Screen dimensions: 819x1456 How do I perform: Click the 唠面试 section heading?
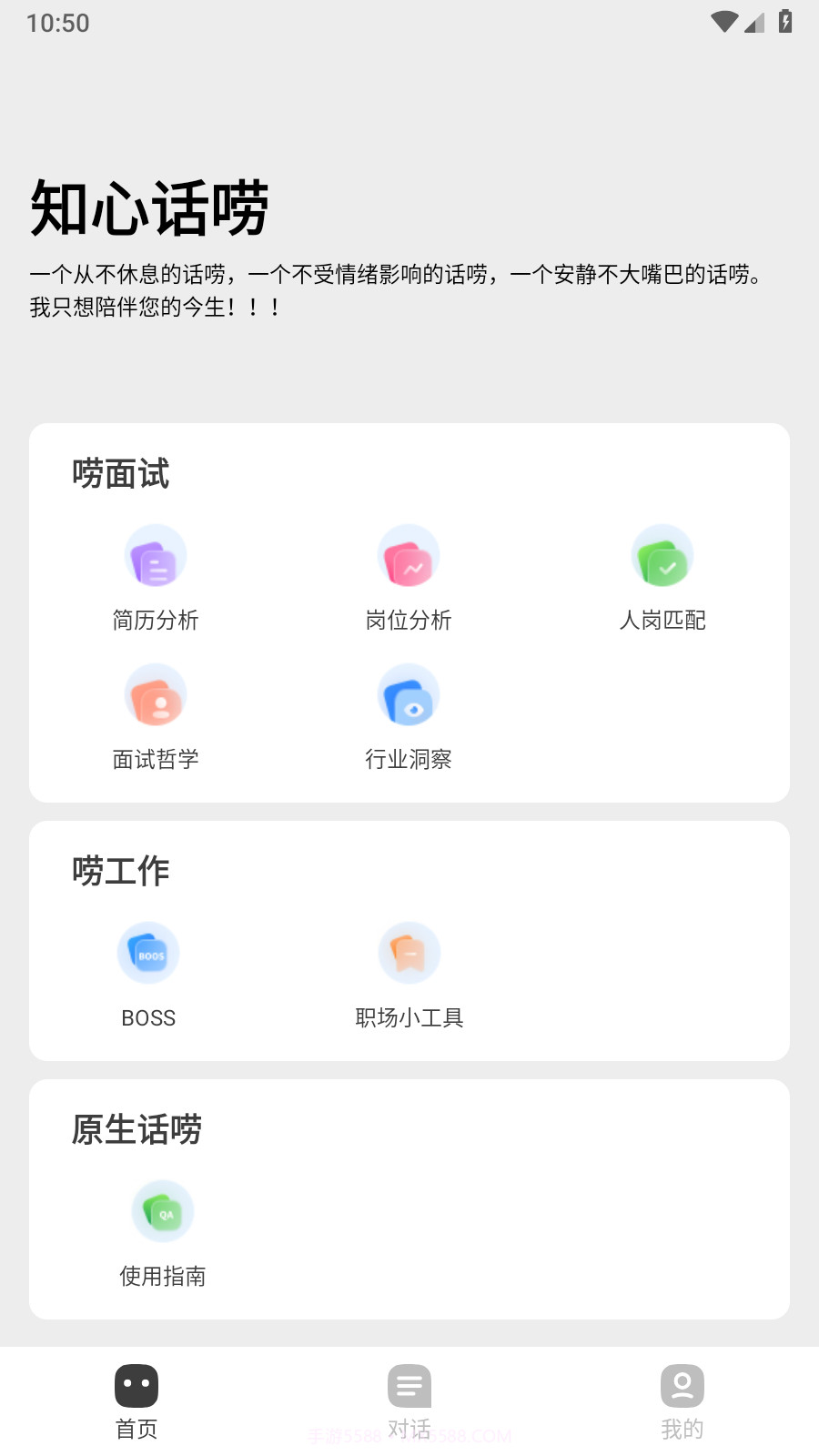(x=121, y=473)
